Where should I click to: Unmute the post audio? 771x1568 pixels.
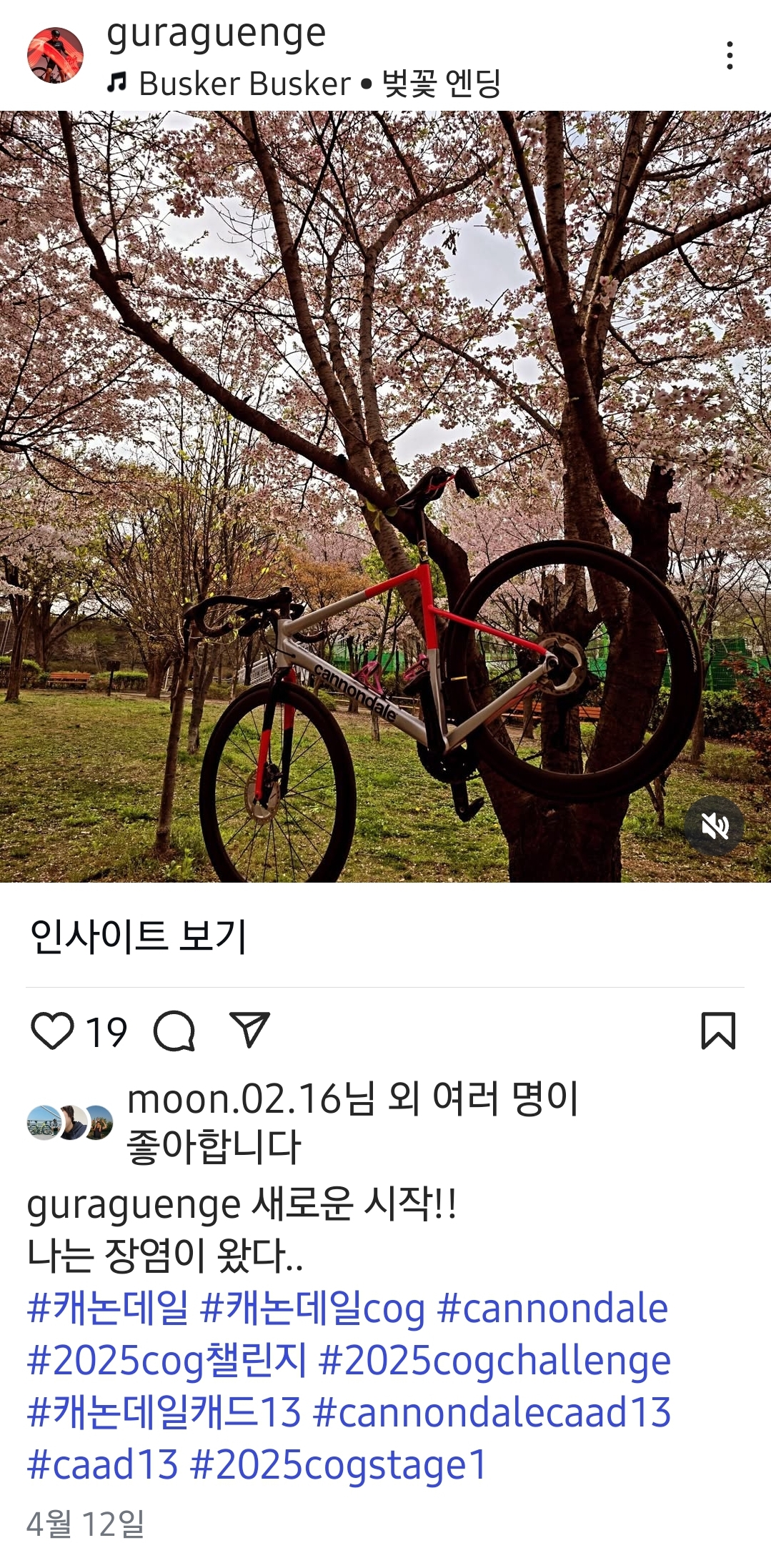tap(714, 826)
